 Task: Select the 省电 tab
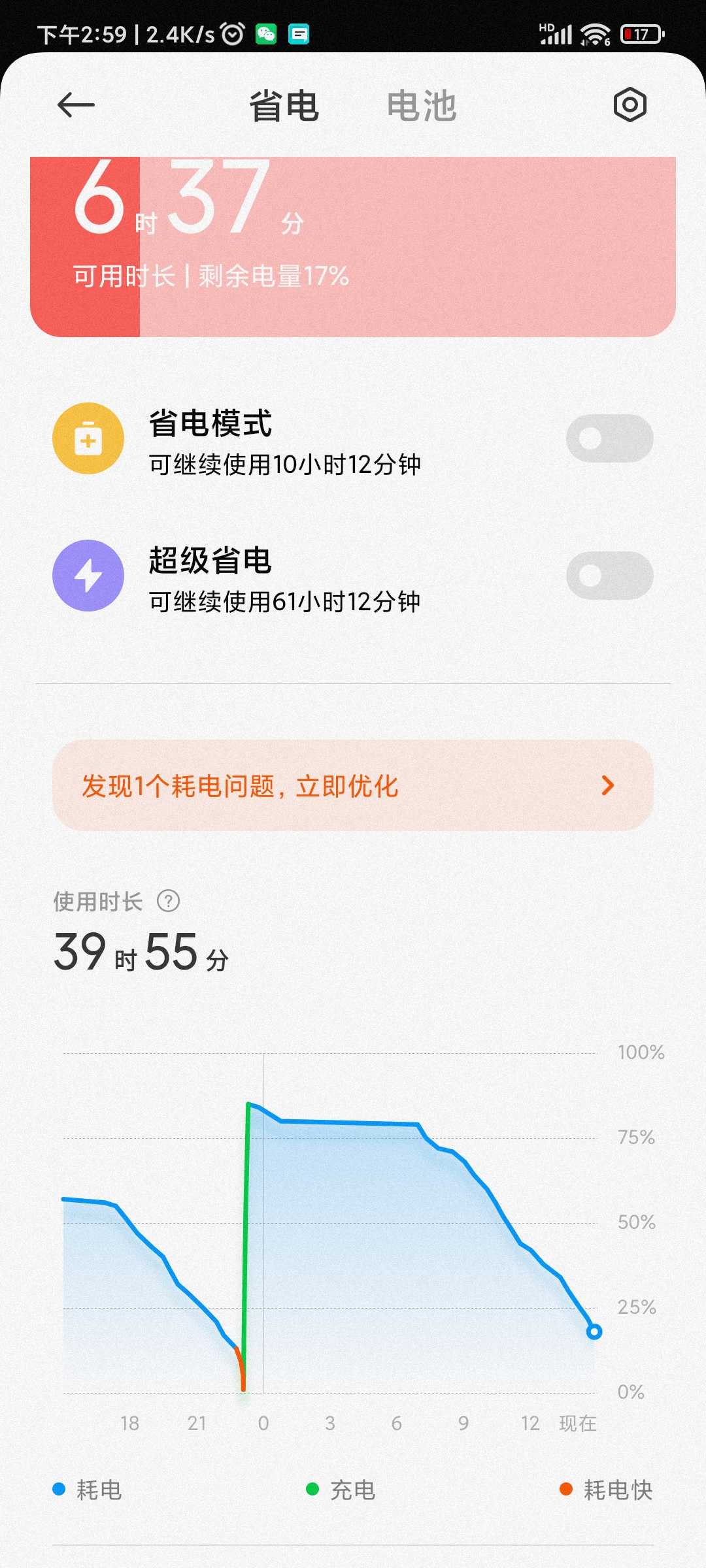284,106
